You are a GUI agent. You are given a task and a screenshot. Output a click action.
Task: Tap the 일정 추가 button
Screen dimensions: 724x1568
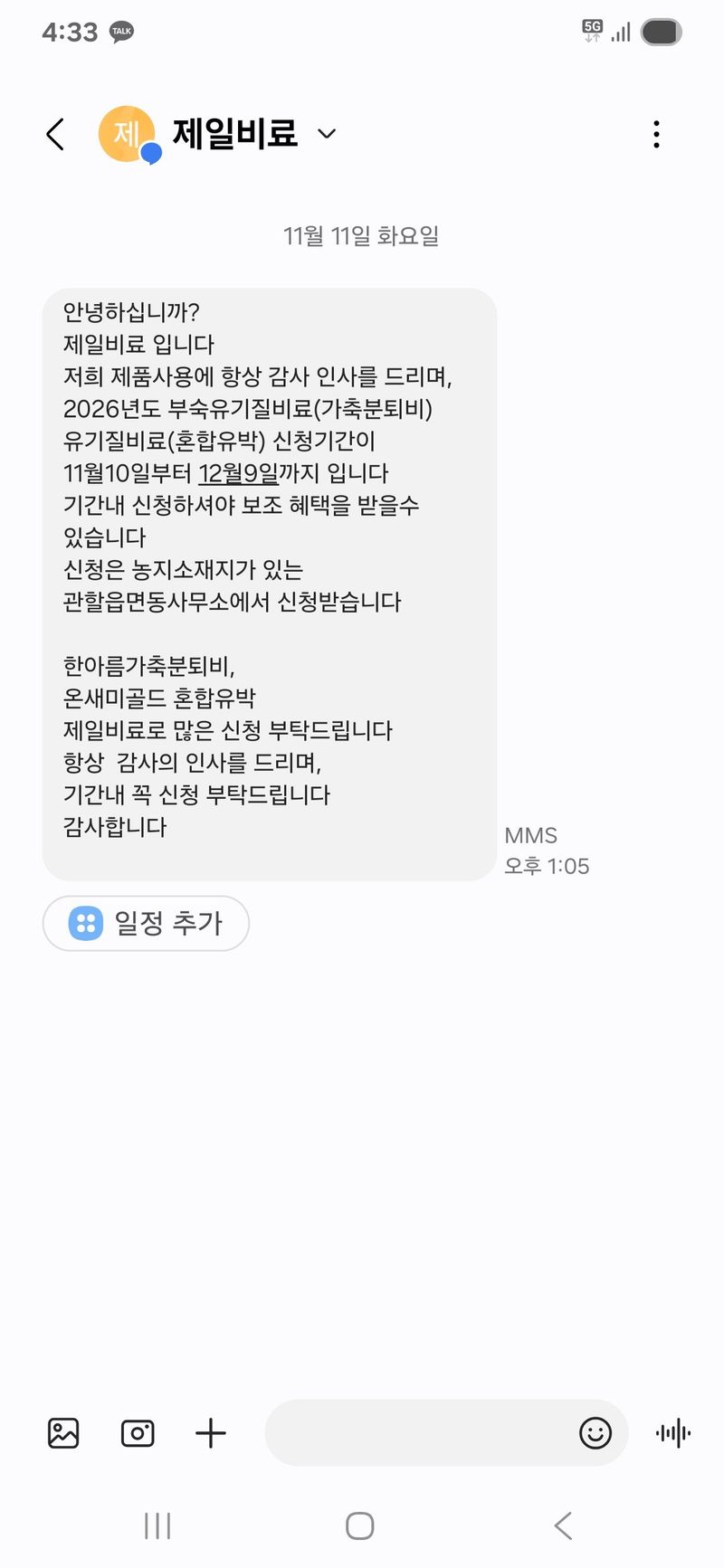(146, 923)
